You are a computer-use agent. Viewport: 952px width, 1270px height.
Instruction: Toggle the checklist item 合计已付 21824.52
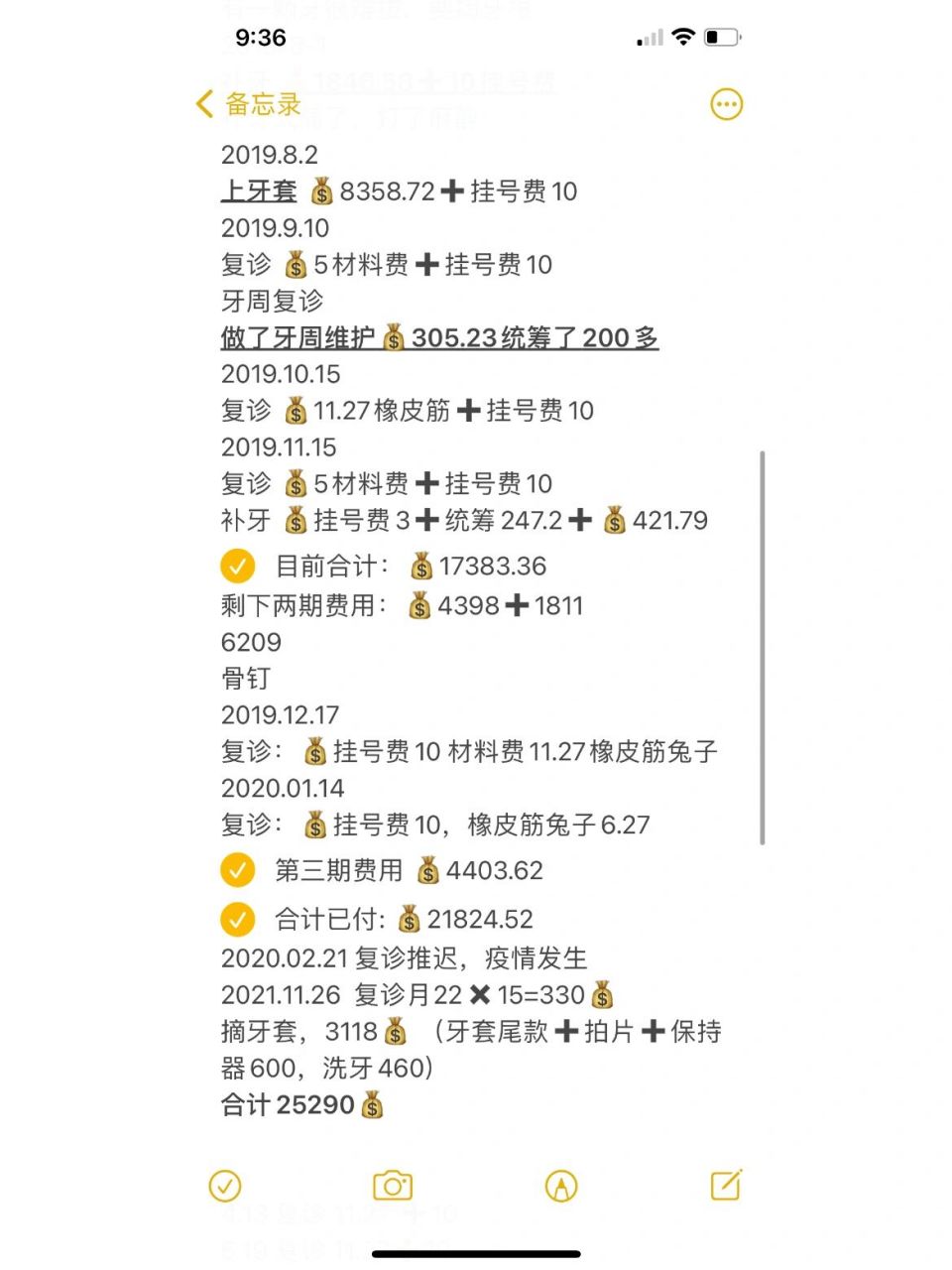236,919
